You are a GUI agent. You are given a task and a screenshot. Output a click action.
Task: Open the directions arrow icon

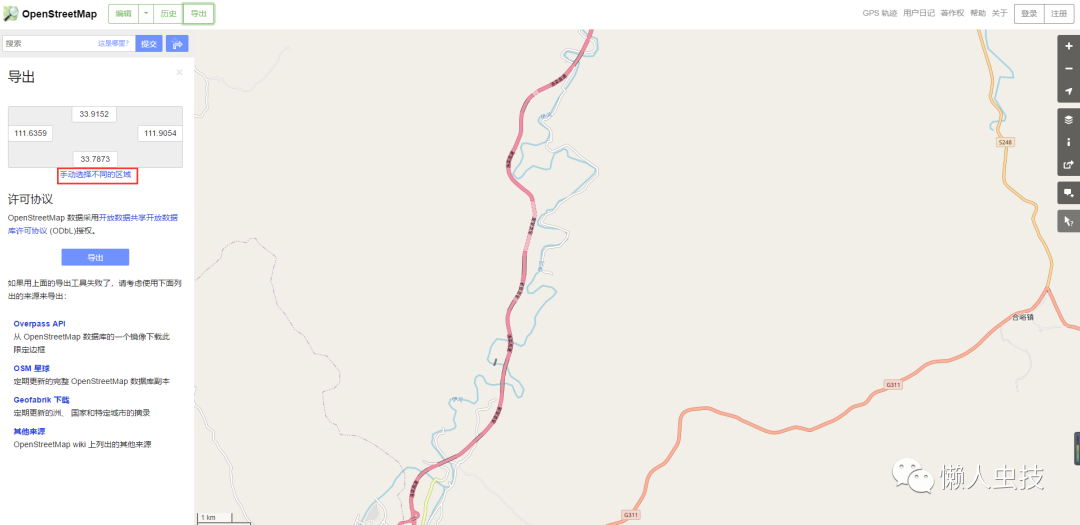(177, 44)
